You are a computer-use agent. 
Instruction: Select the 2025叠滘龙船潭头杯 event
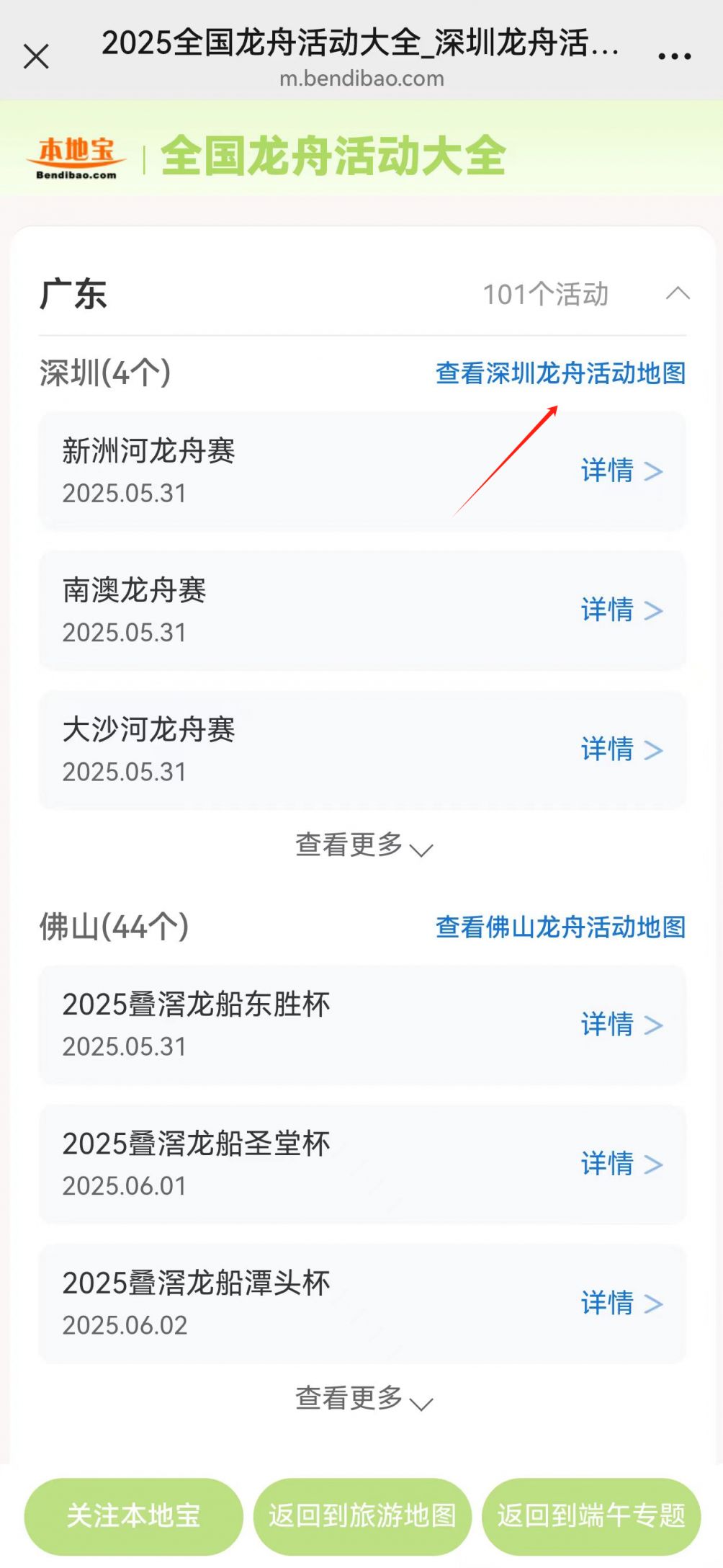click(x=362, y=1303)
